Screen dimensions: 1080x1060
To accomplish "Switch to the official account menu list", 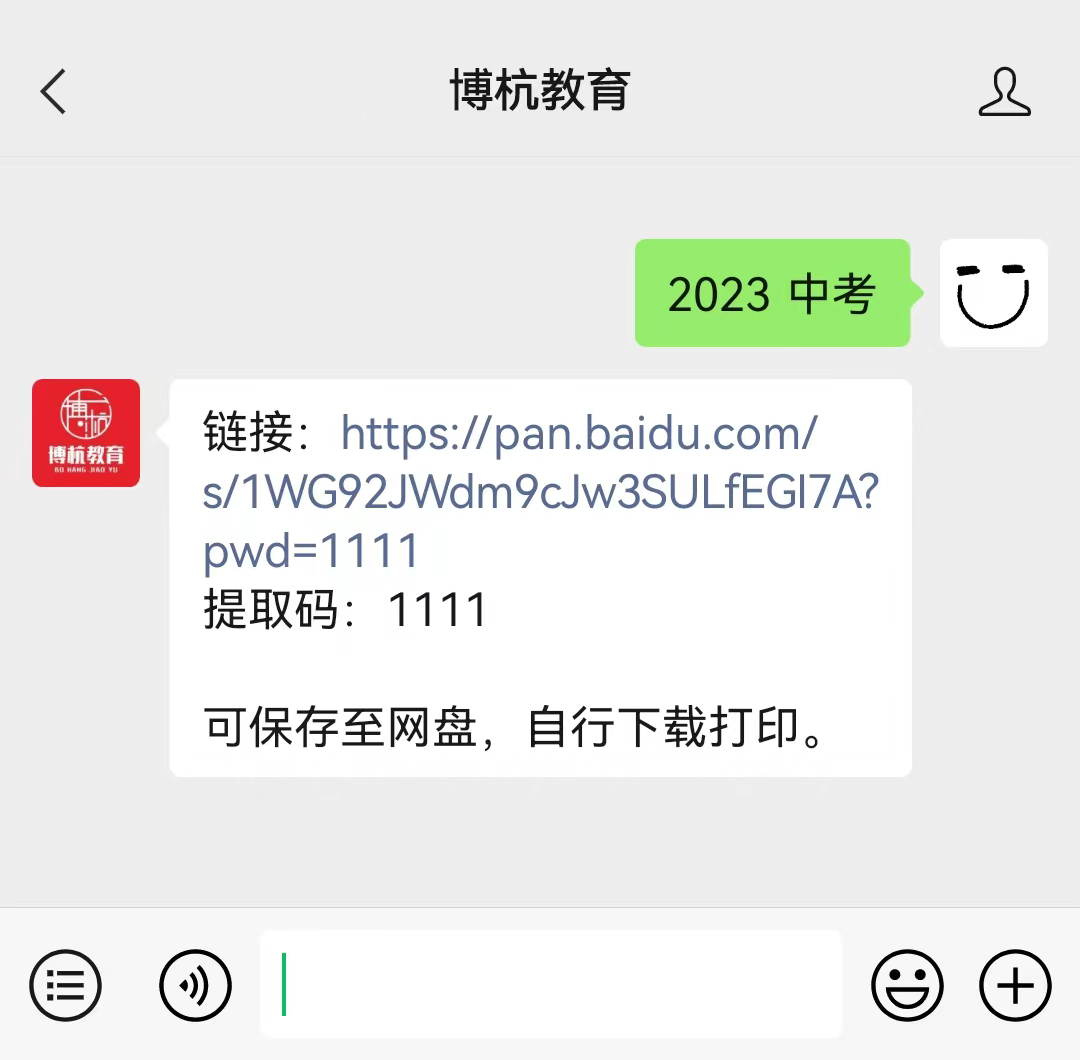I will pos(66,985).
